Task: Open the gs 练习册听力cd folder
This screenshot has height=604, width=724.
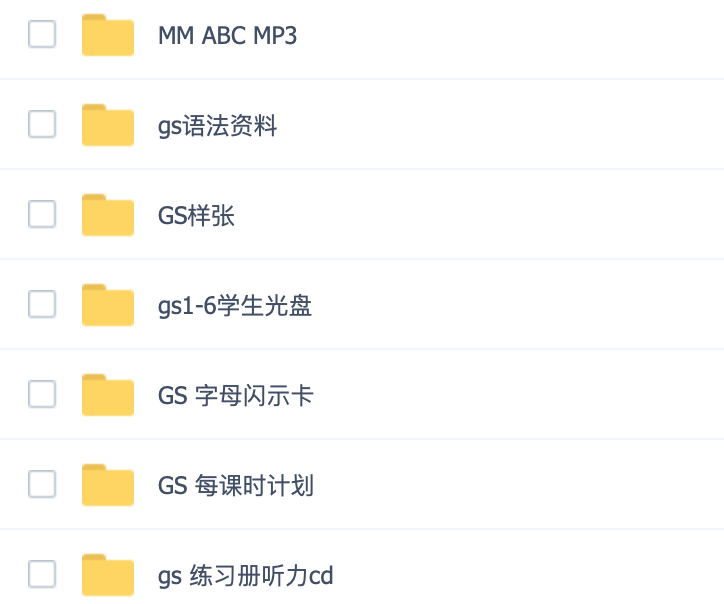Action: click(x=245, y=576)
